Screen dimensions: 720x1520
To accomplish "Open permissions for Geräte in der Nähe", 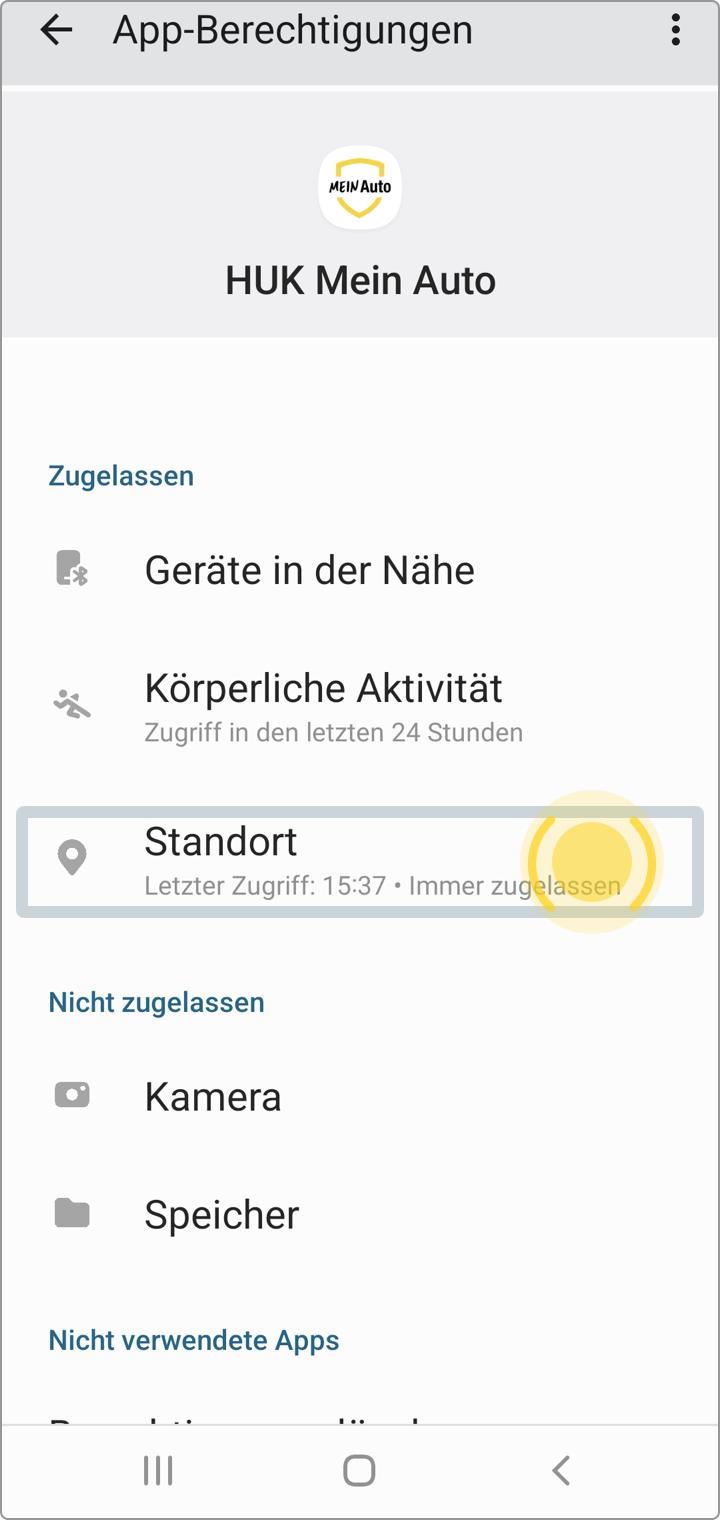I will [310, 570].
